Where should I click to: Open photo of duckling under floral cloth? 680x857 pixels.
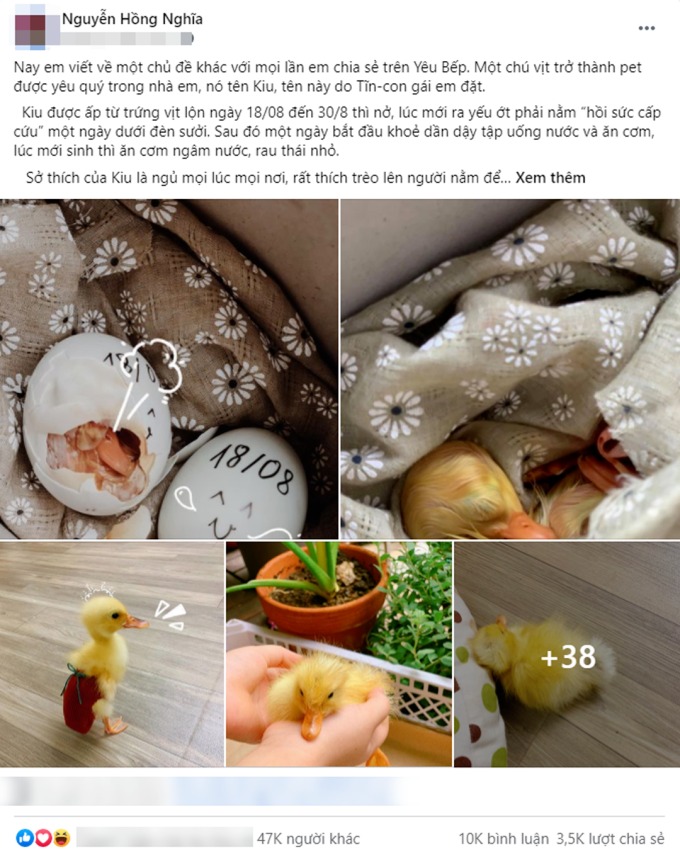(510, 369)
